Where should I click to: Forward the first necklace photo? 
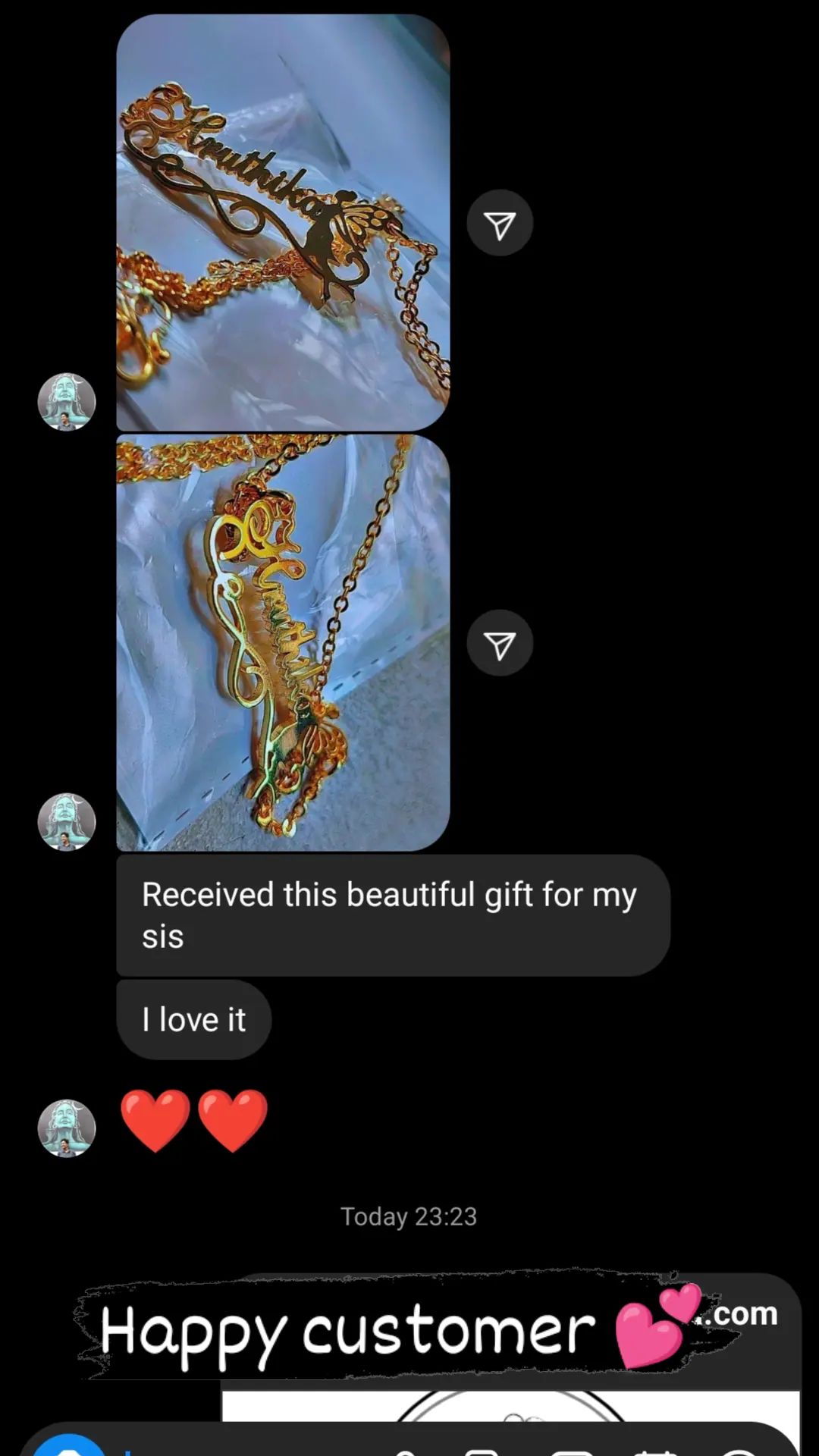[x=500, y=223]
